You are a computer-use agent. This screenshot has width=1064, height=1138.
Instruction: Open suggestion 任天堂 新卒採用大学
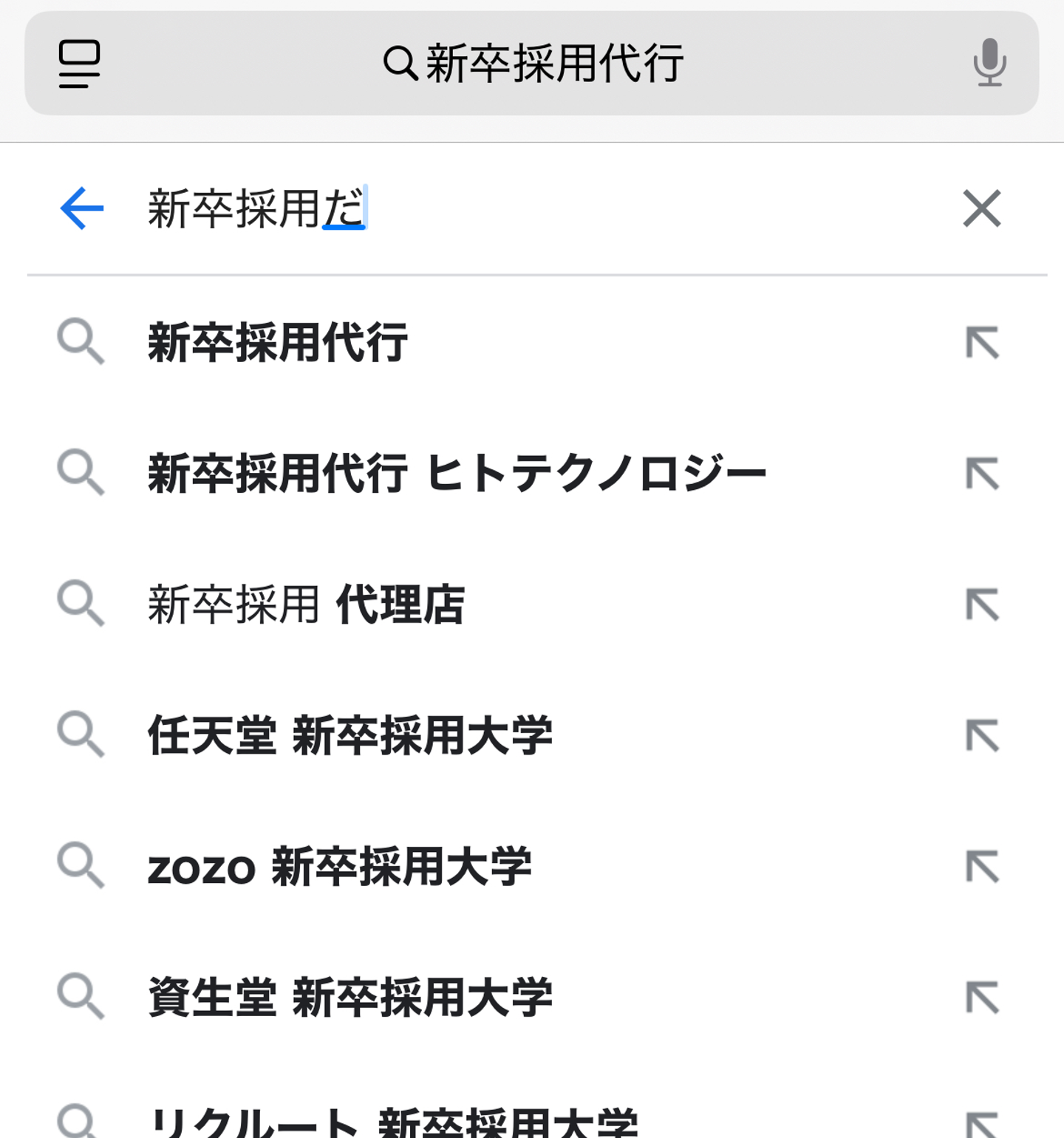pyautogui.click(x=350, y=736)
